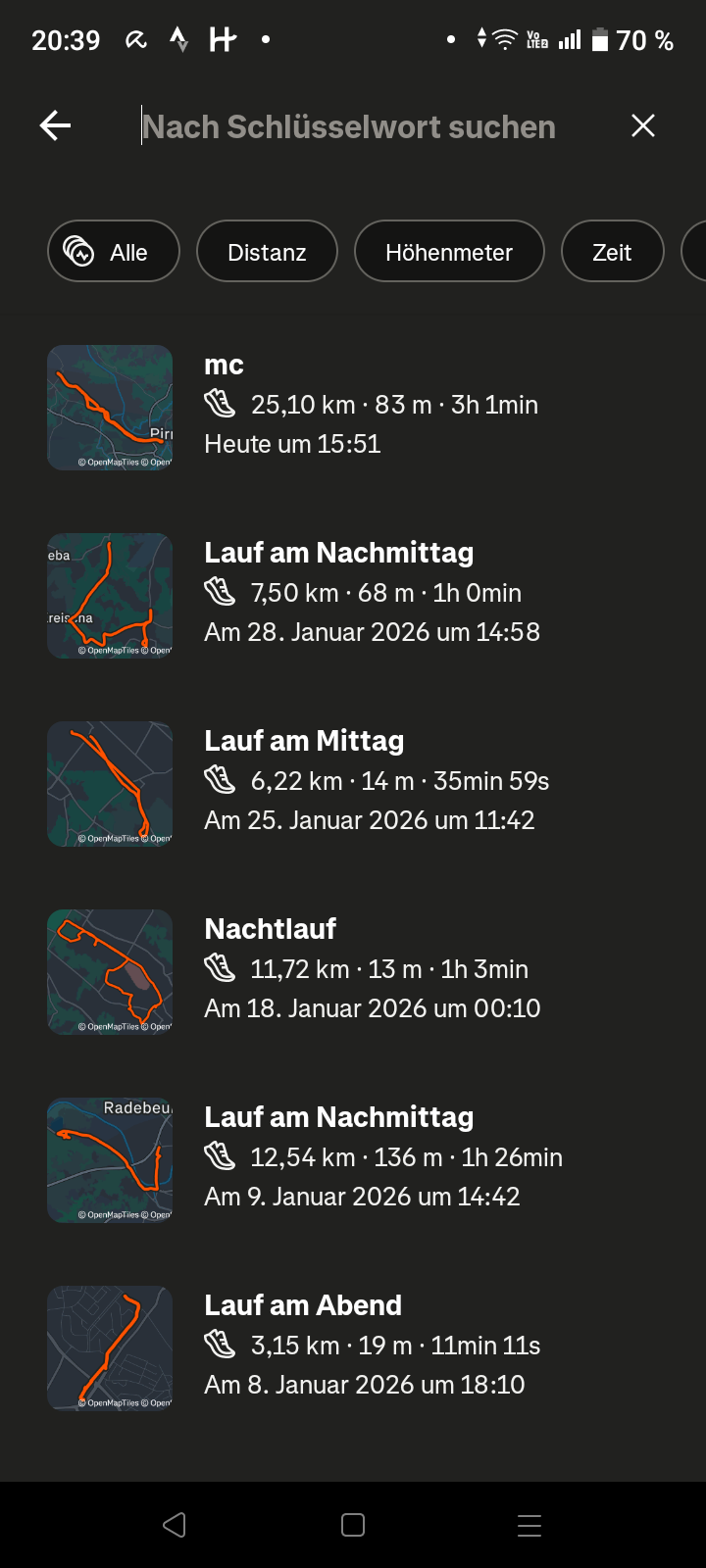The height and width of the screenshot is (1568, 706).
Task: Clear the search with the X icon
Action: (x=642, y=125)
